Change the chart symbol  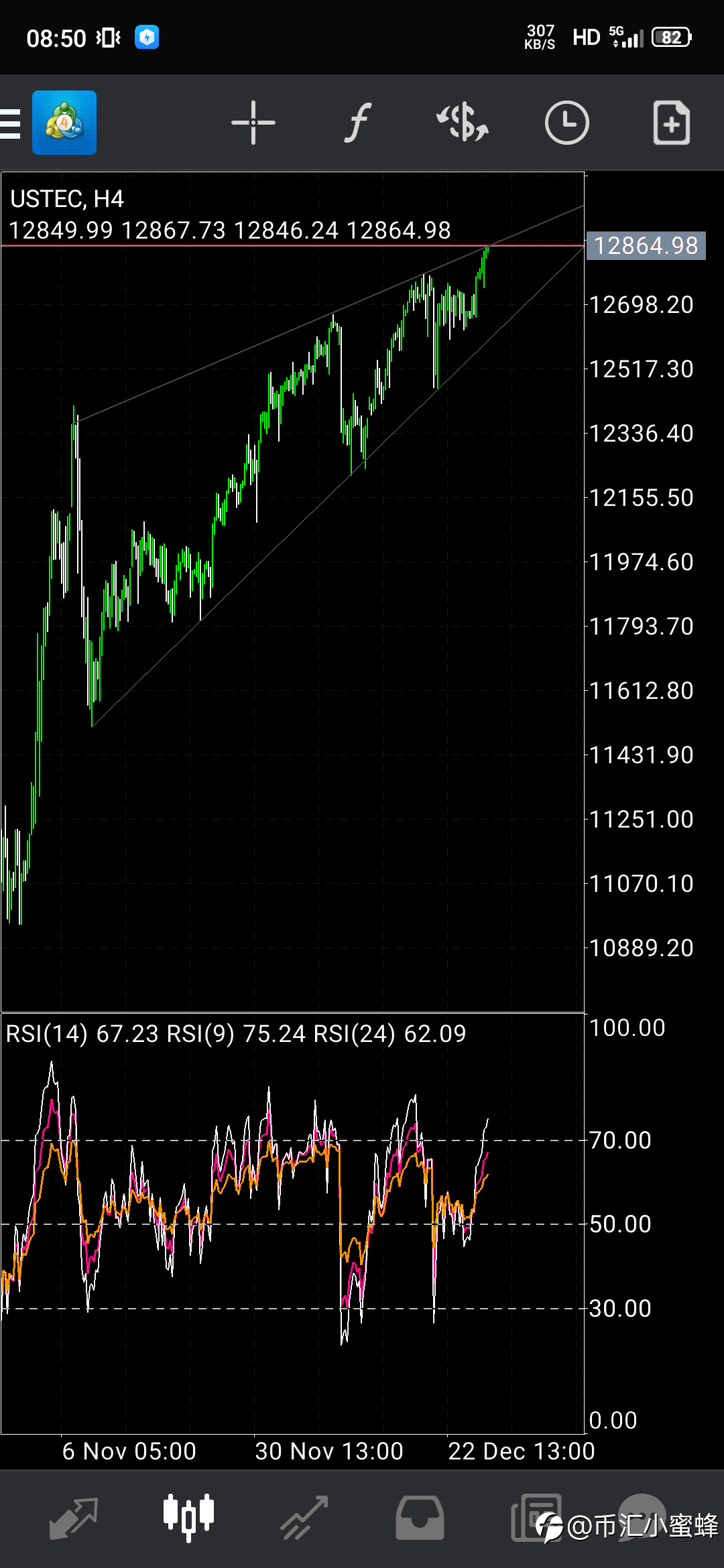[x=463, y=123]
